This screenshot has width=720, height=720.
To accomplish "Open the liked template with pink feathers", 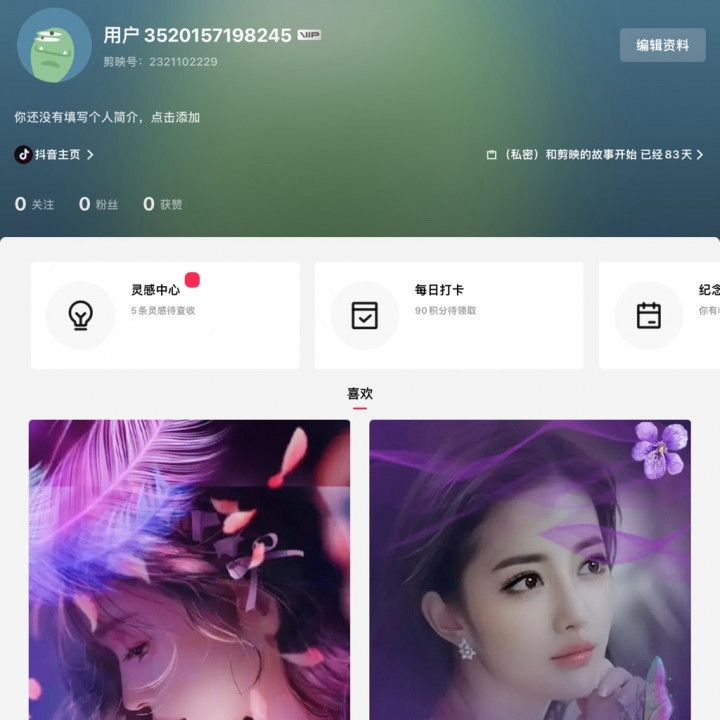I will click(189, 570).
